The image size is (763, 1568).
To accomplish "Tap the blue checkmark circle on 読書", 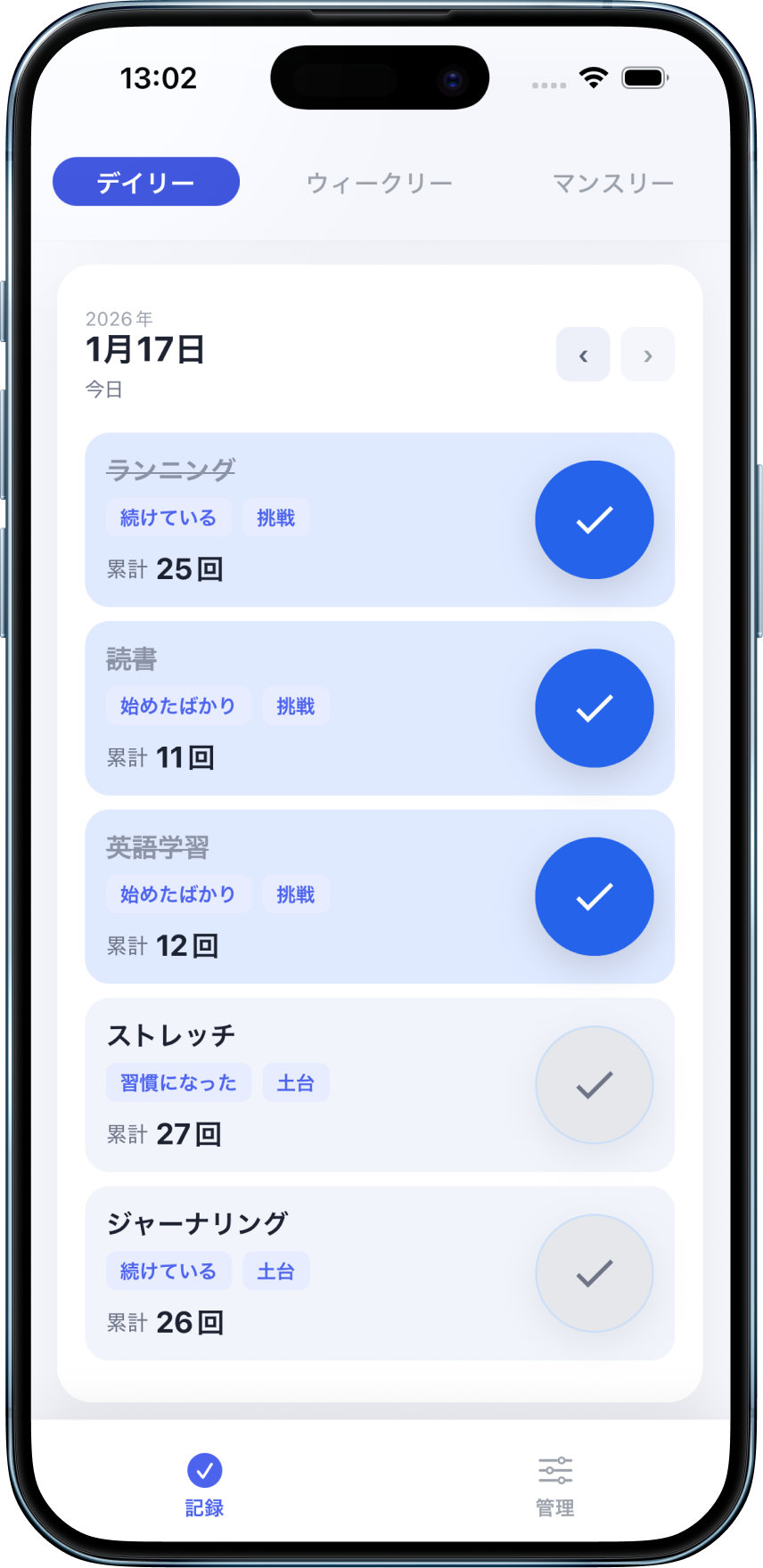I will click(x=594, y=707).
